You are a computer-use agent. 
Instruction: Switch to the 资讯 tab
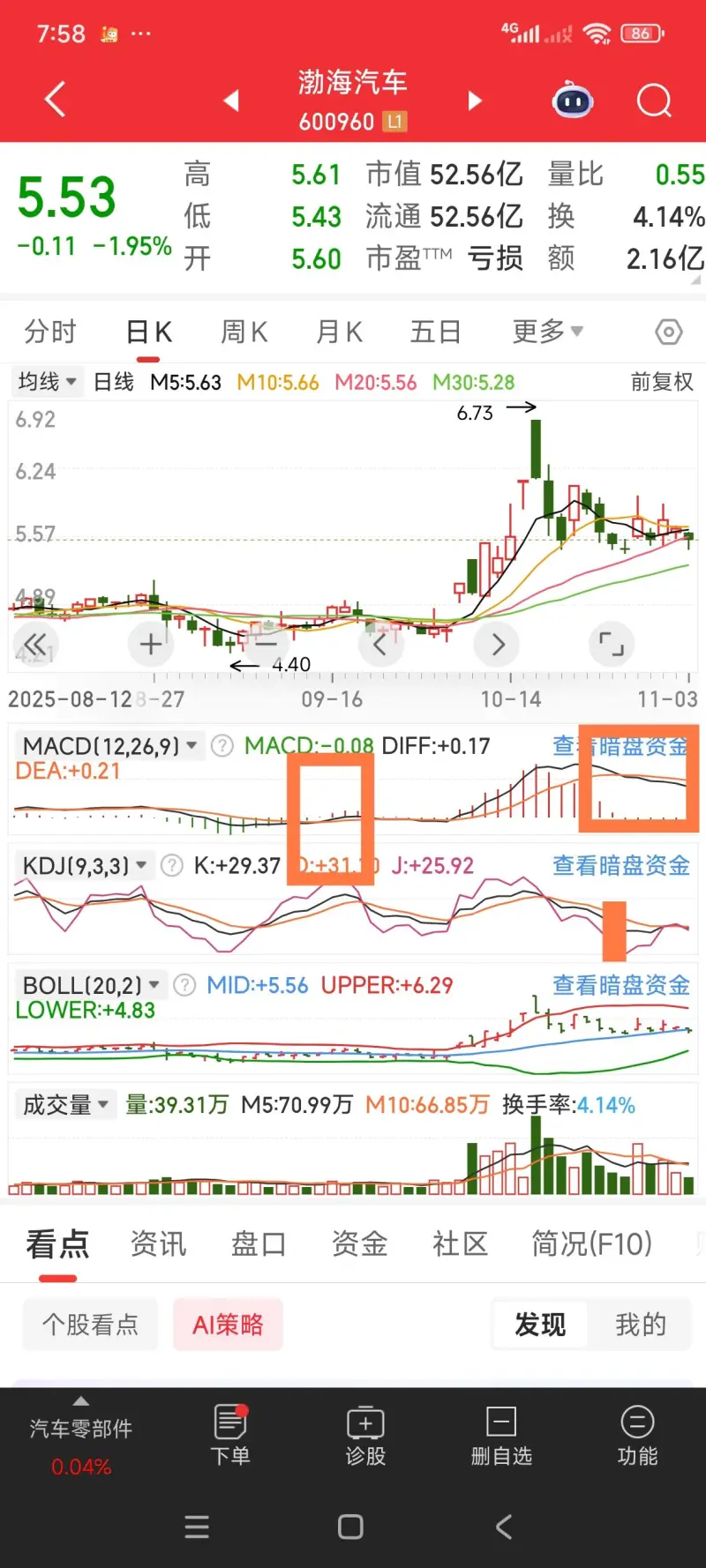pyautogui.click(x=159, y=1243)
